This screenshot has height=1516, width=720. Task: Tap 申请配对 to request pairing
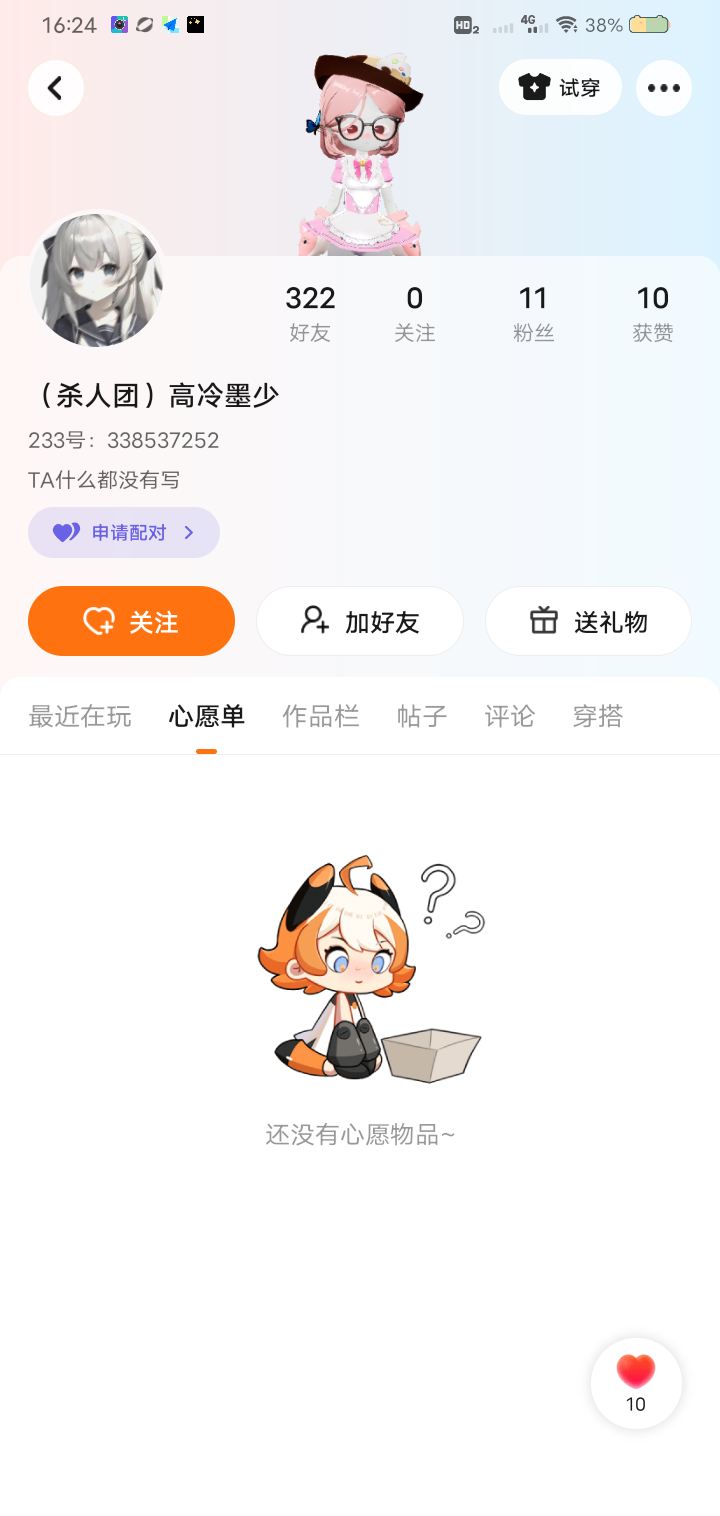[x=124, y=532]
